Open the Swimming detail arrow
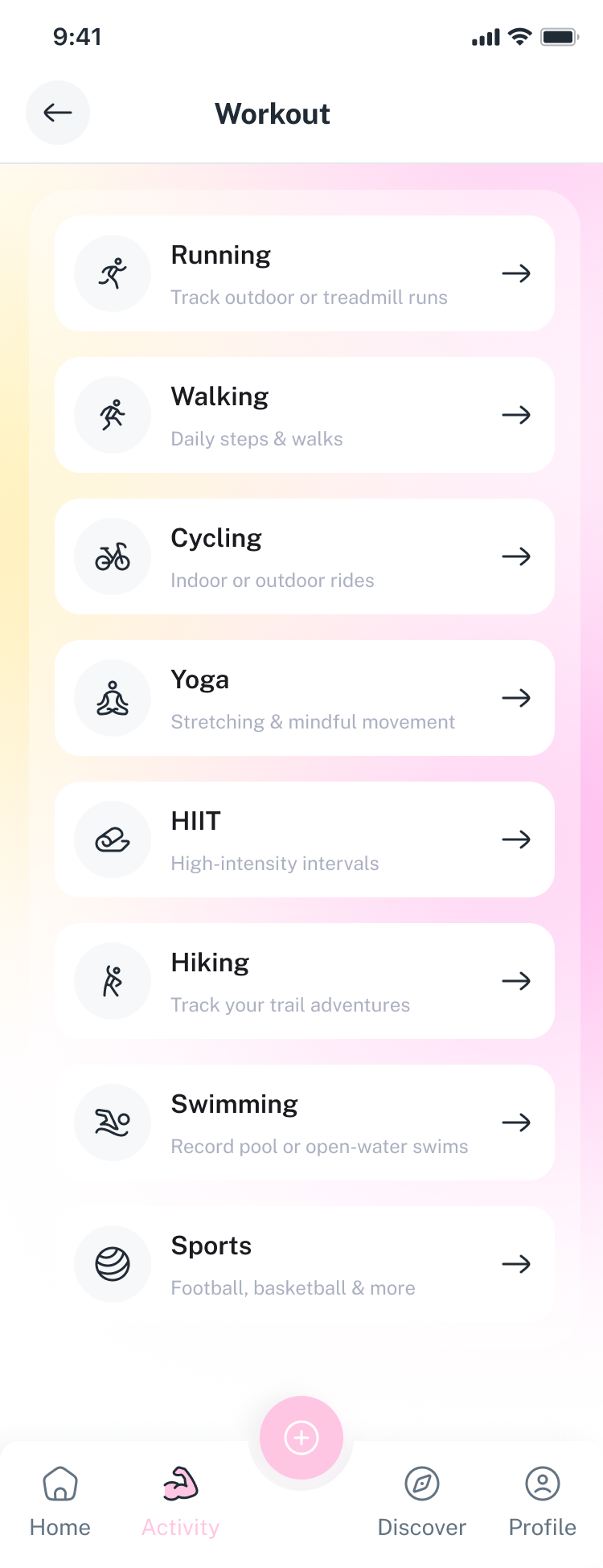603x1568 pixels. [518, 1123]
